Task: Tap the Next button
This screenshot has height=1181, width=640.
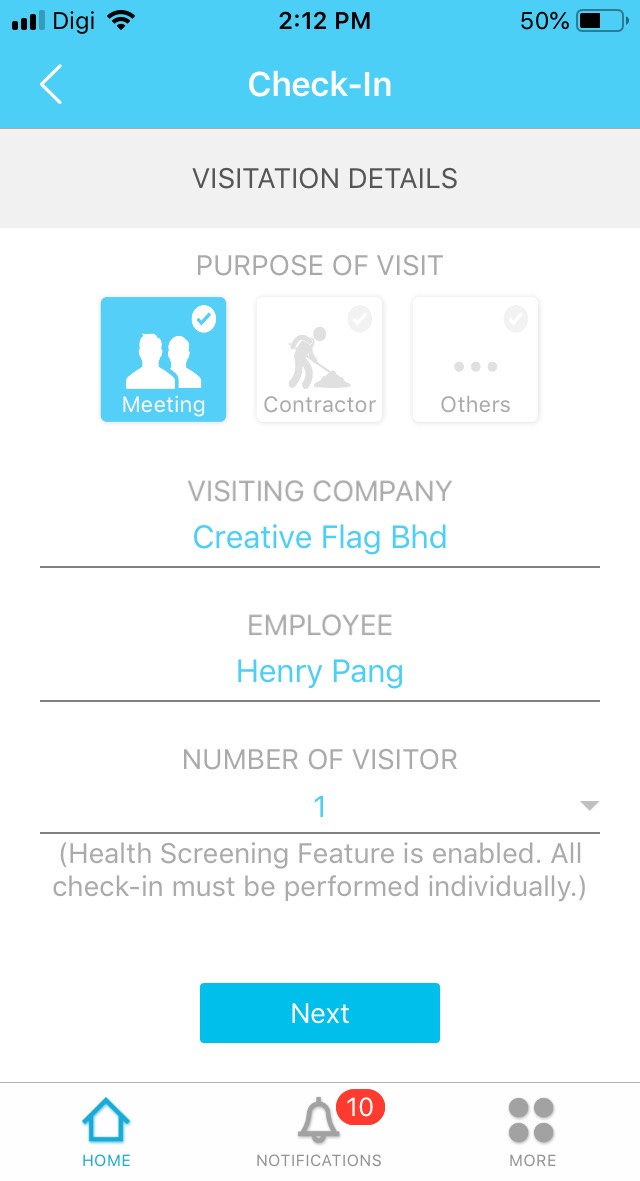Action: pyautogui.click(x=320, y=1013)
